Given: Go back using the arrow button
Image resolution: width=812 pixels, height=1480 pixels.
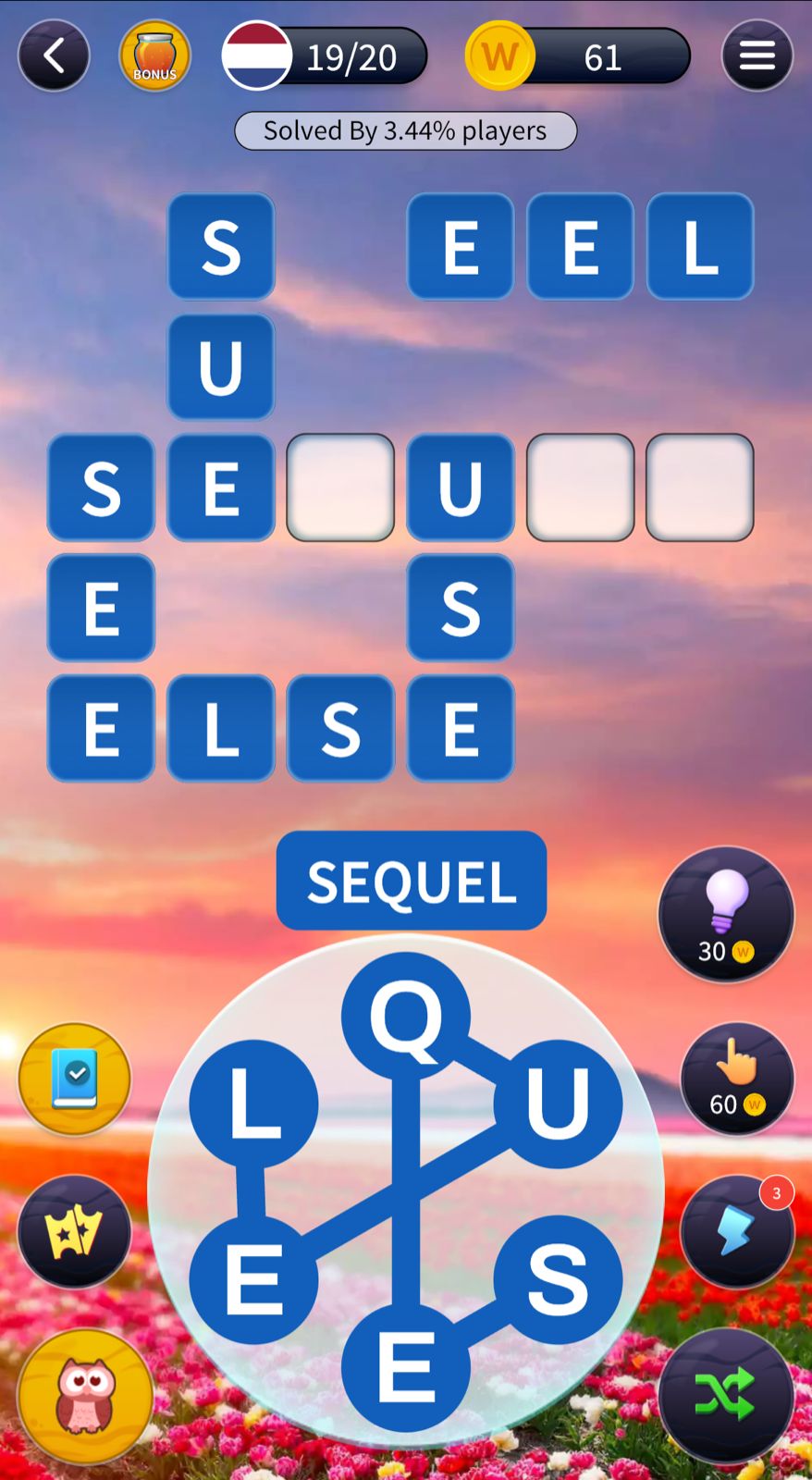Looking at the screenshot, I should tap(54, 56).
